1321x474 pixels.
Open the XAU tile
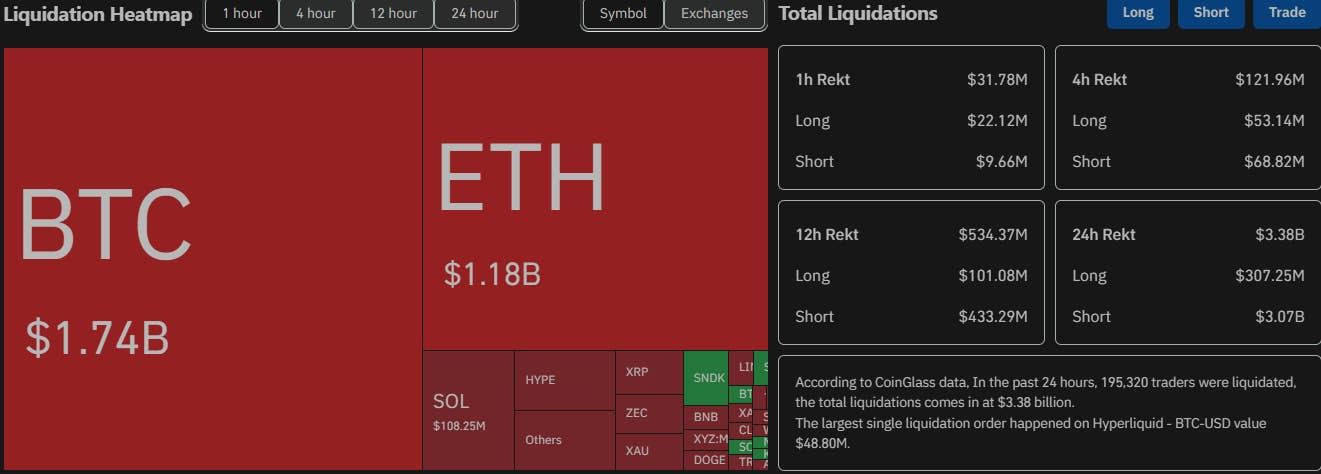pyautogui.click(x=649, y=451)
